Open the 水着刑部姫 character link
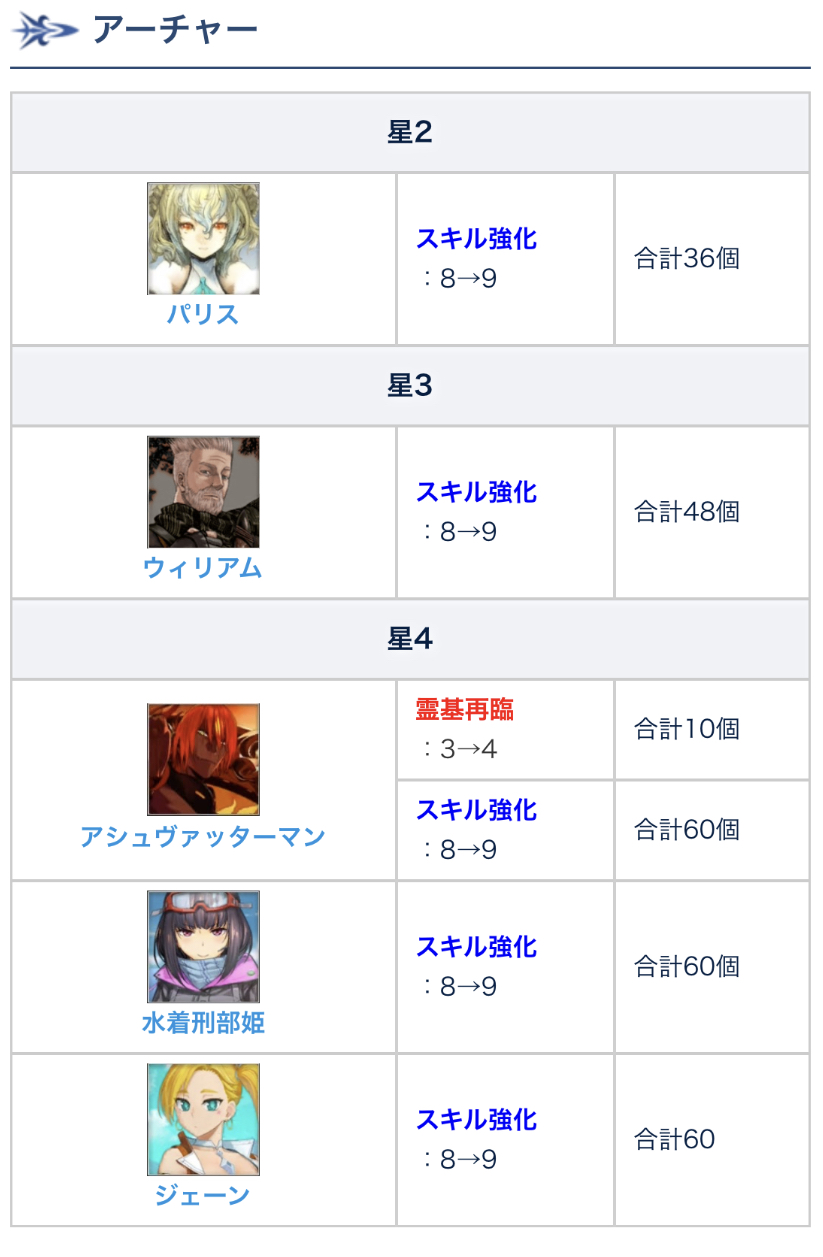This screenshot has width=823, height=1257. [203, 1023]
